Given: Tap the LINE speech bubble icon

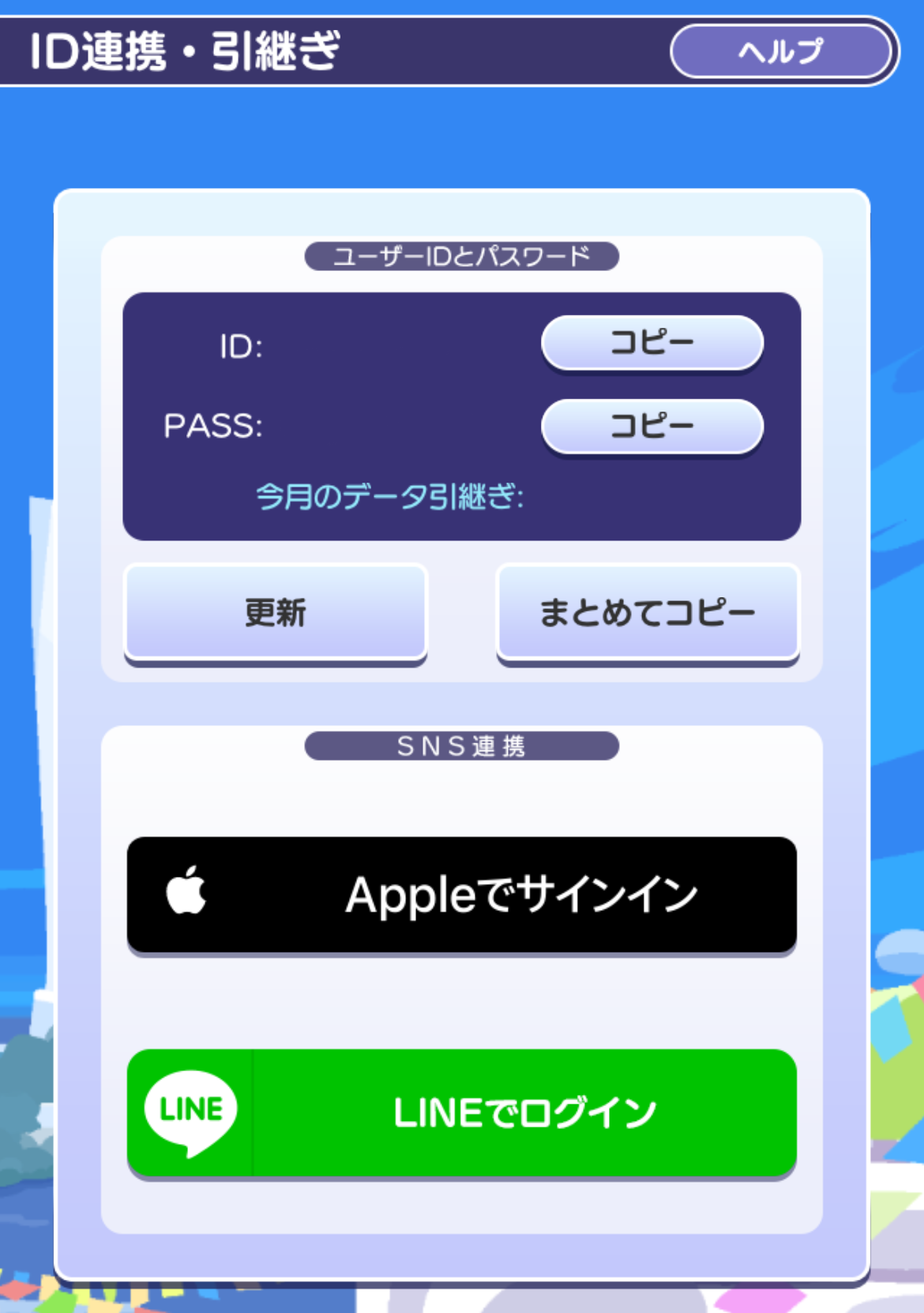Looking at the screenshot, I should (188, 1110).
